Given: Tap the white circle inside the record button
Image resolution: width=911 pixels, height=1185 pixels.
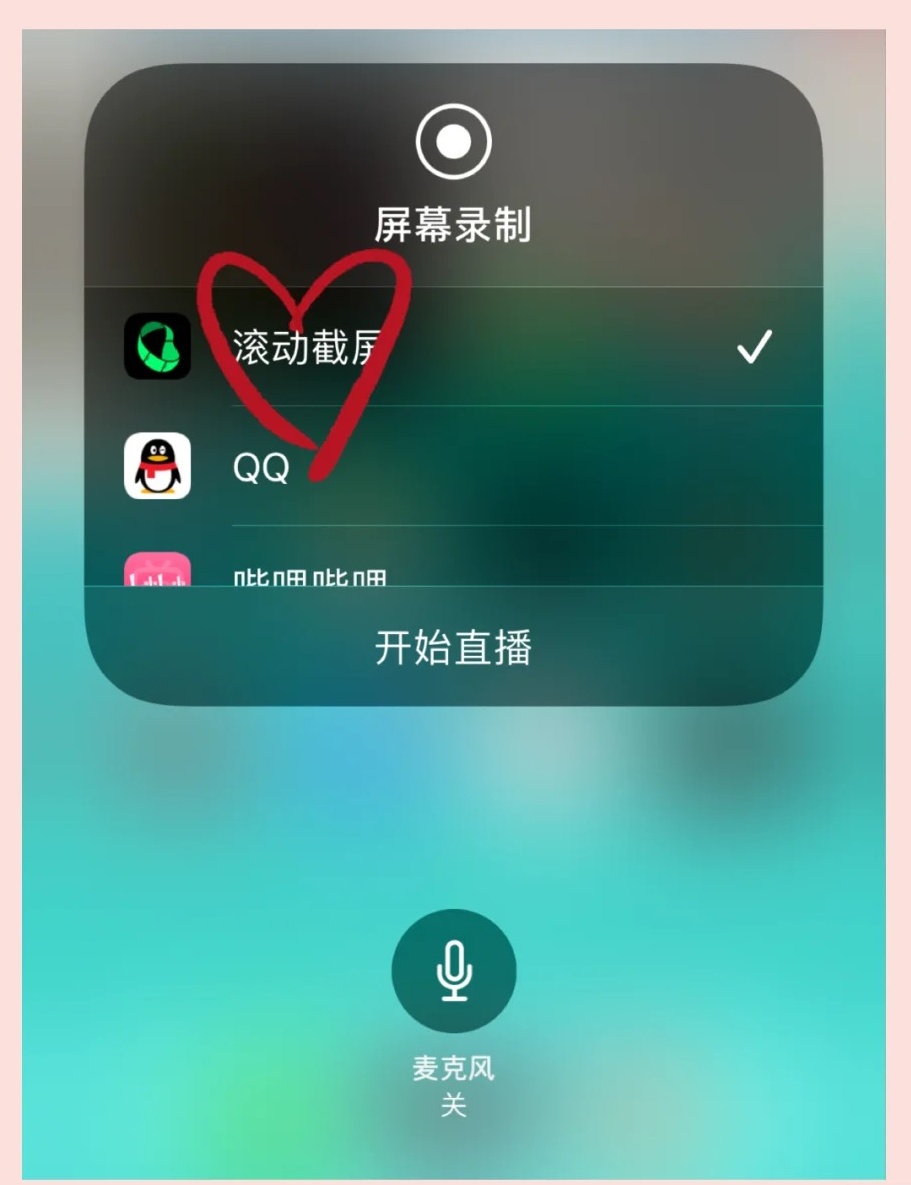Looking at the screenshot, I should [454, 143].
